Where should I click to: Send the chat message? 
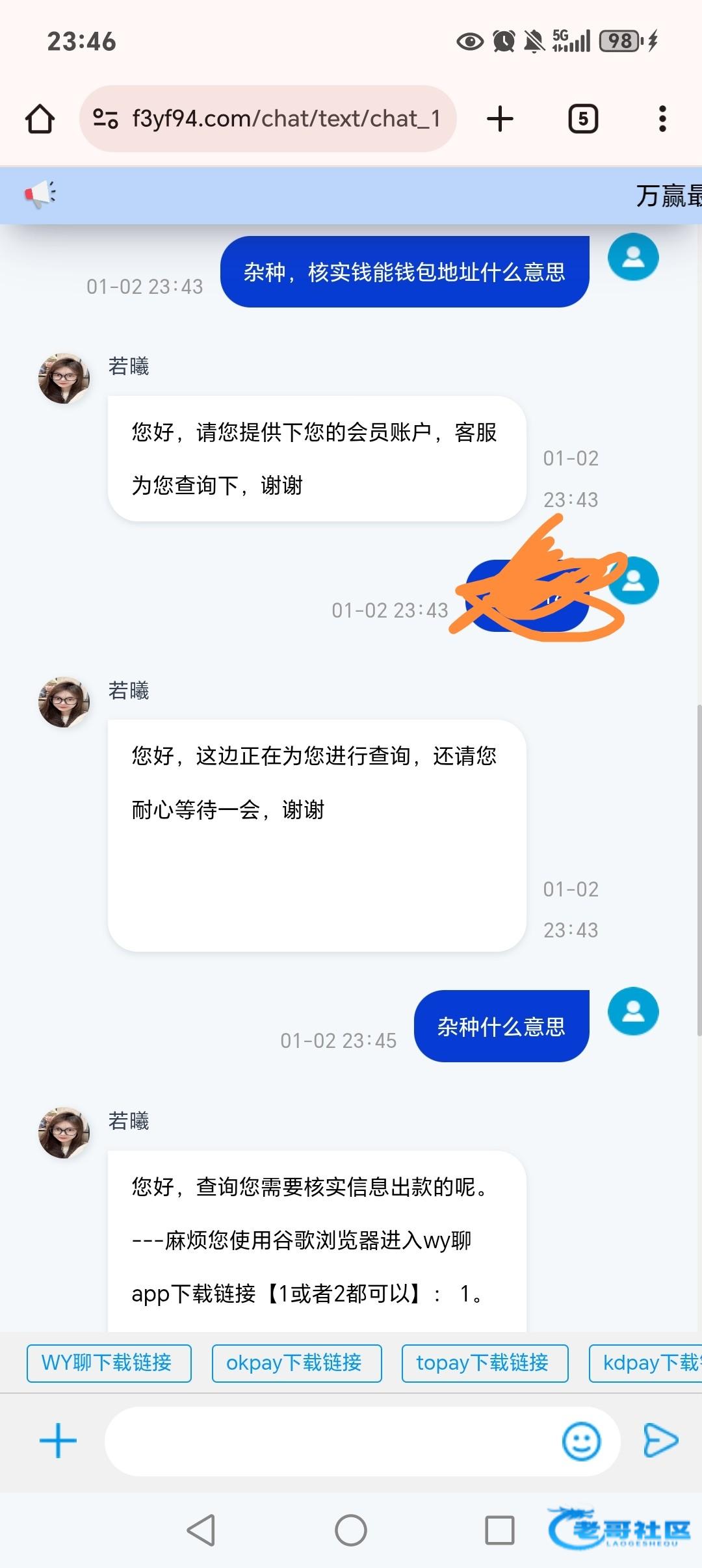pos(661,1441)
